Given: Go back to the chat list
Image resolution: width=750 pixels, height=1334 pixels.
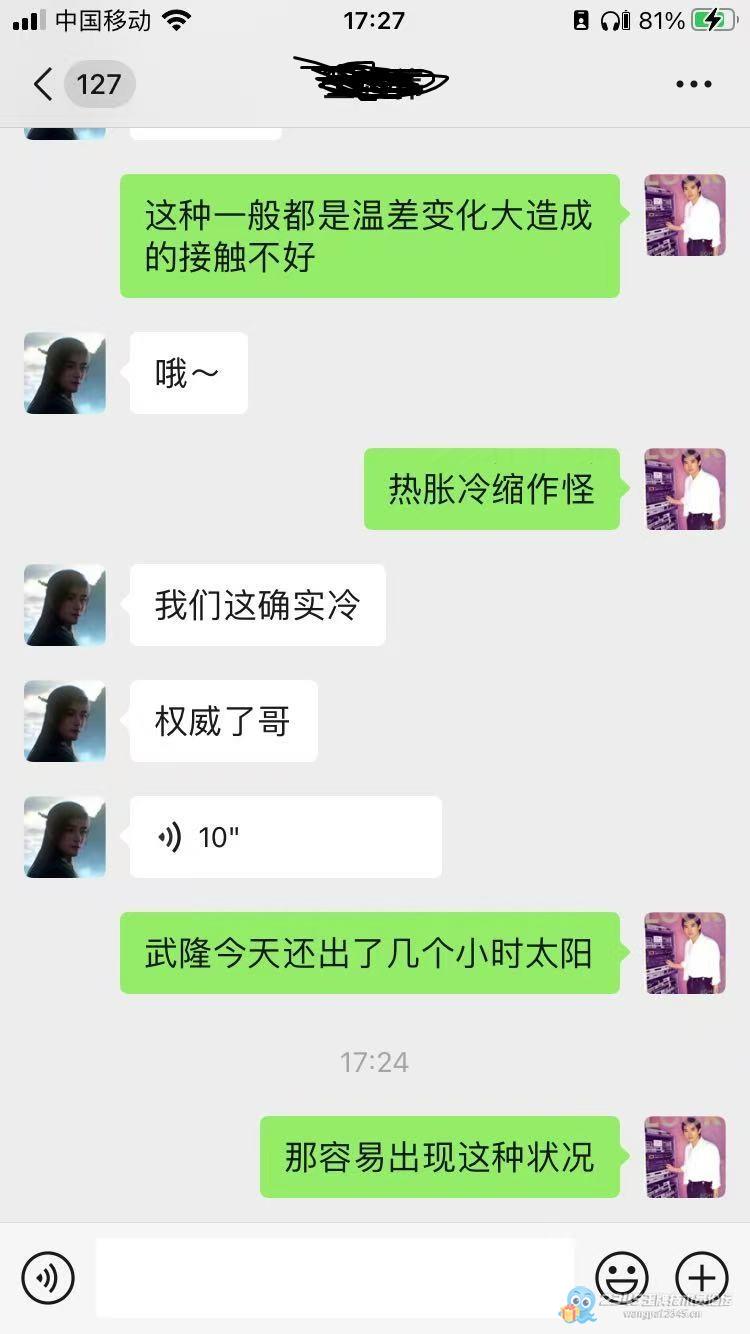Looking at the screenshot, I should [43, 84].
